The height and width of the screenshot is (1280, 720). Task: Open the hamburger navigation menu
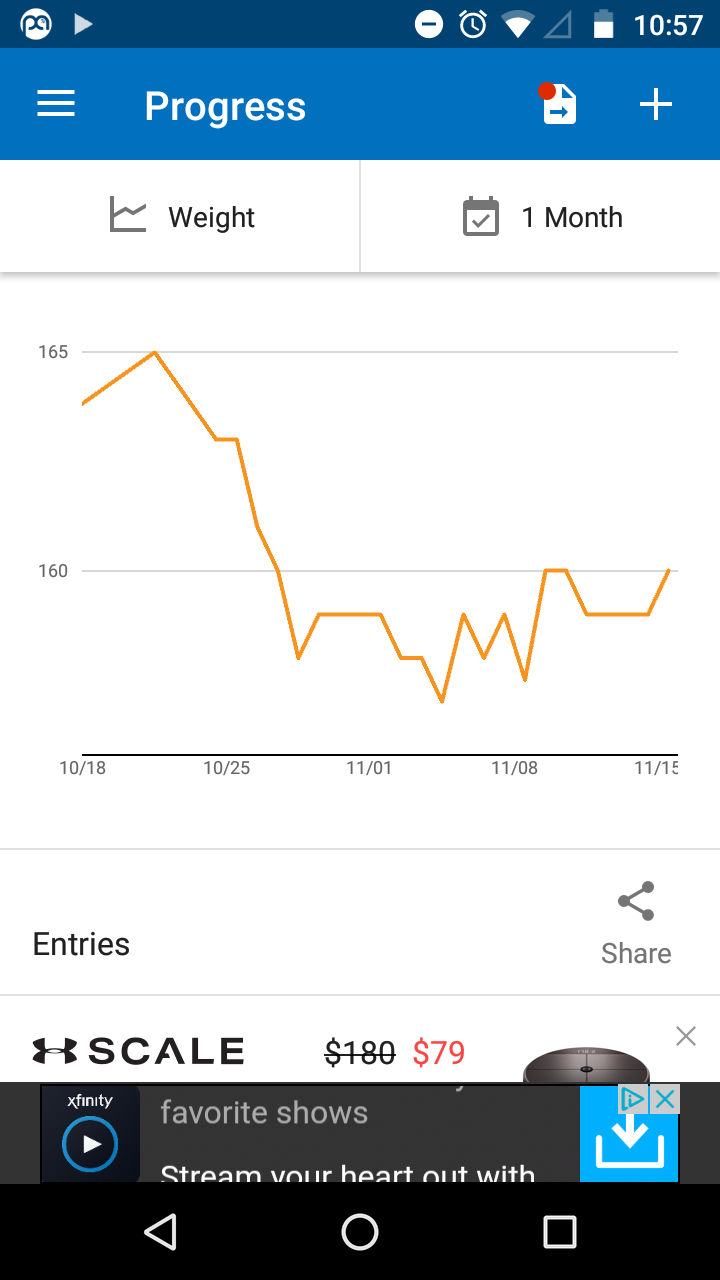pyautogui.click(x=56, y=105)
